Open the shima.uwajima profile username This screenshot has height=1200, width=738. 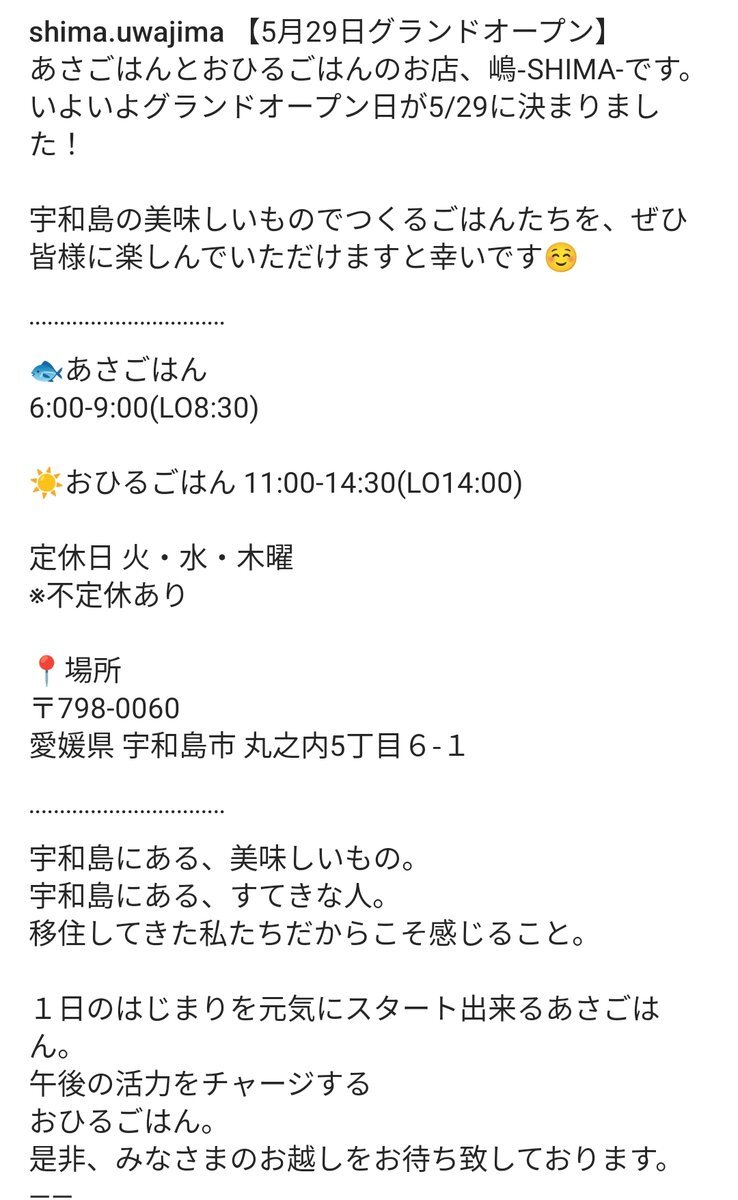click(126, 33)
